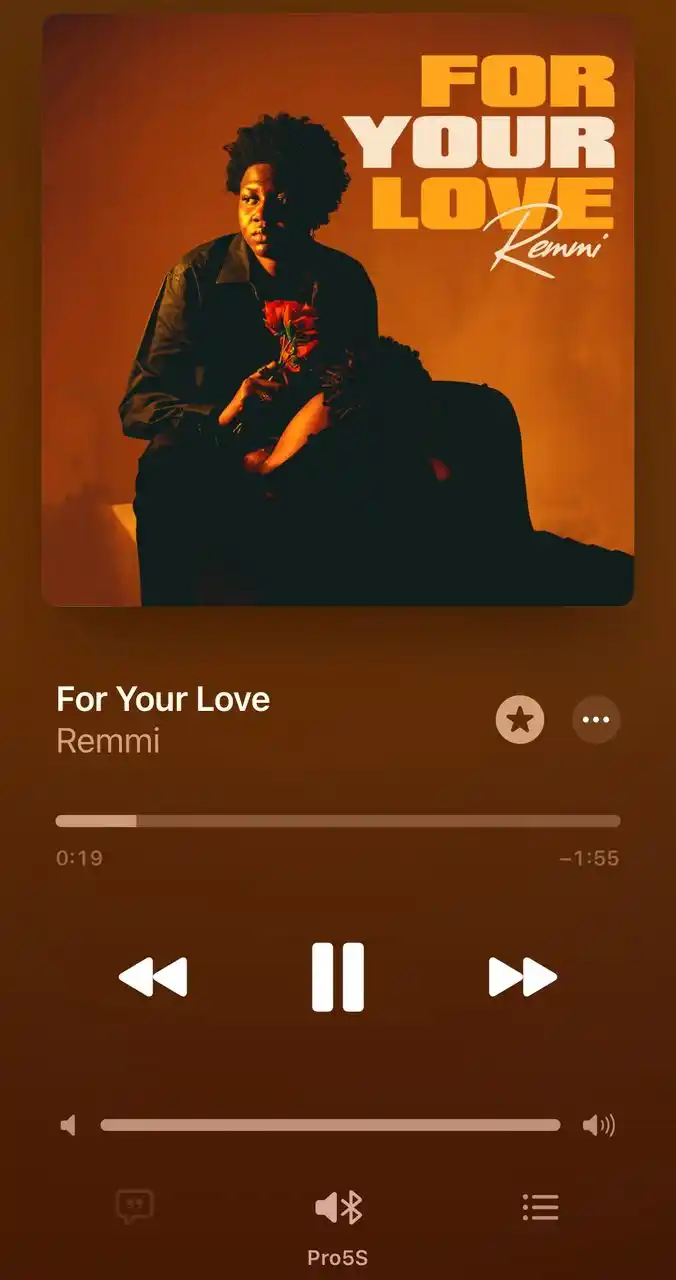Viewport: 676px width, 1280px height.
Task: Favorite this song with the star icon
Action: pyautogui.click(x=520, y=720)
